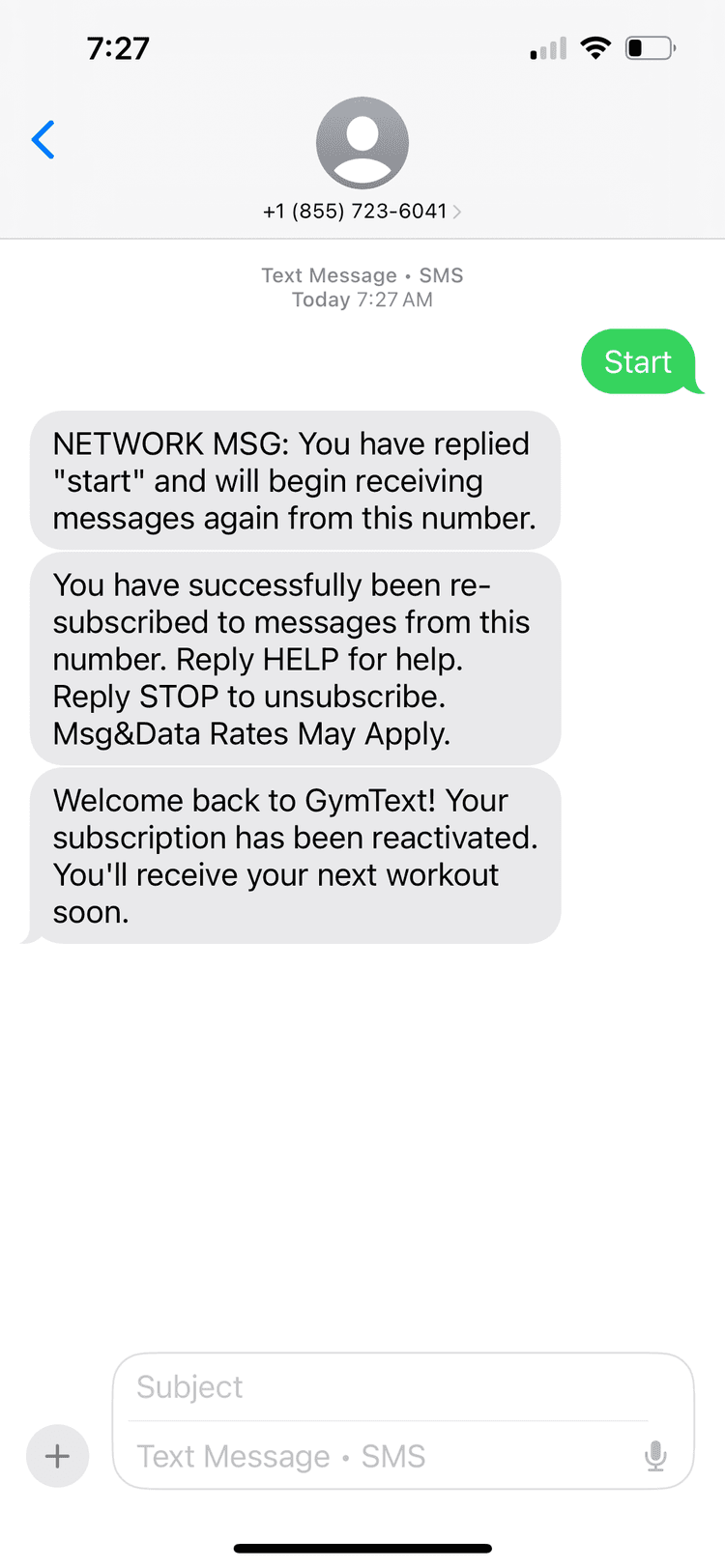Open contact details for +1 (855) 723-6041
725x1568 pixels.
tap(355, 212)
